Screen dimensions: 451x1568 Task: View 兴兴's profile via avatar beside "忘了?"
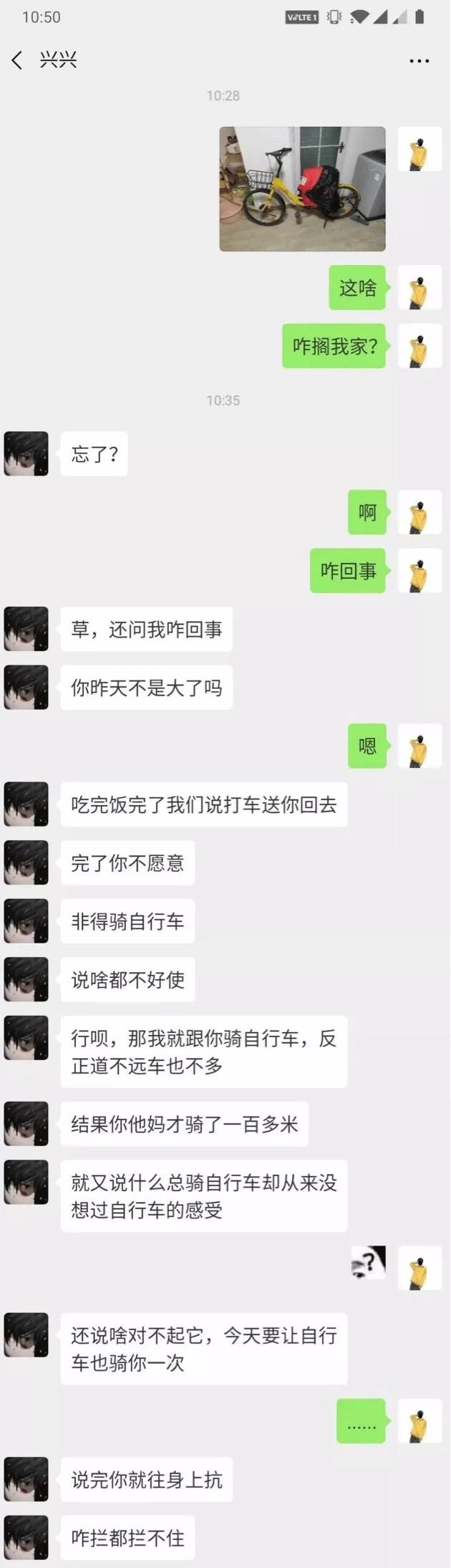[26, 453]
